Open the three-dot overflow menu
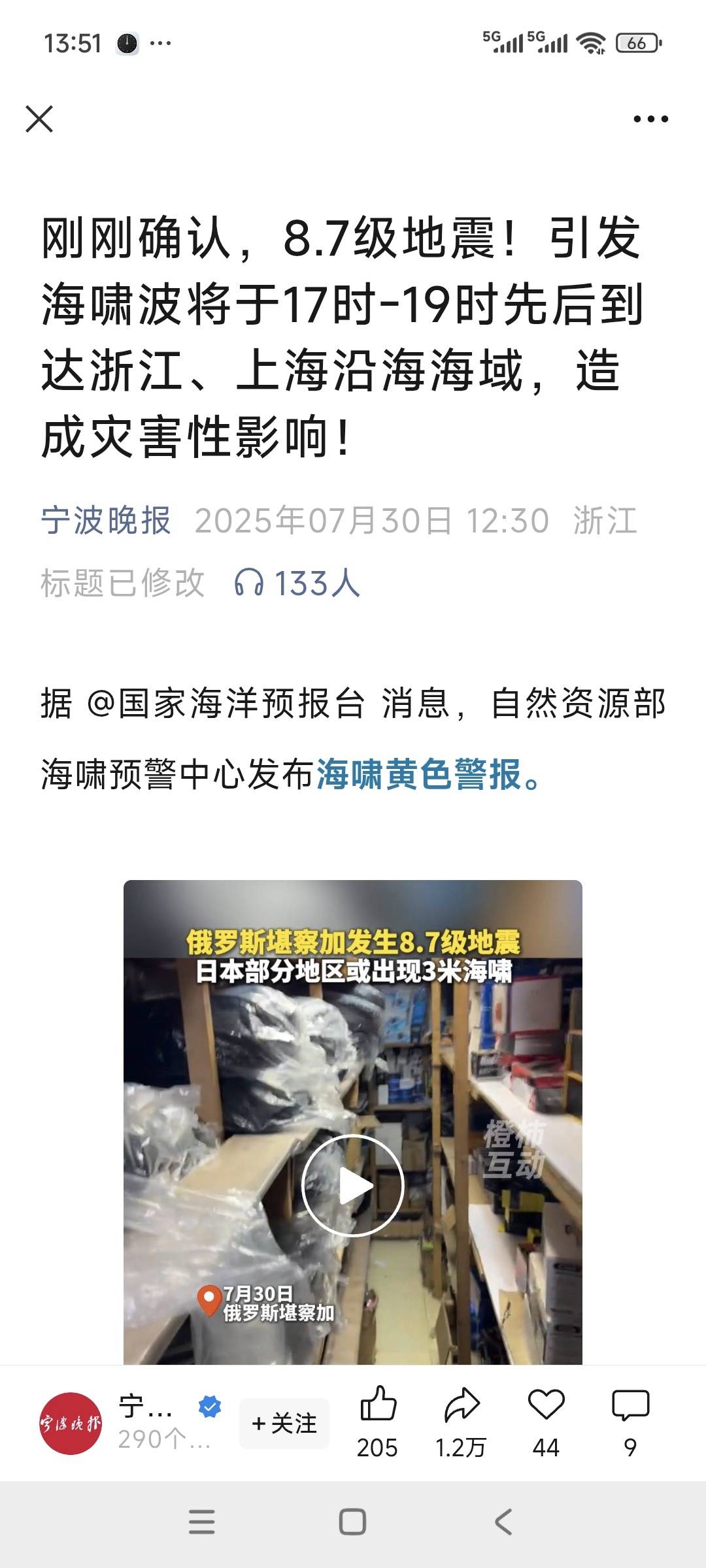The width and height of the screenshot is (706, 1568). coord(650,120)
